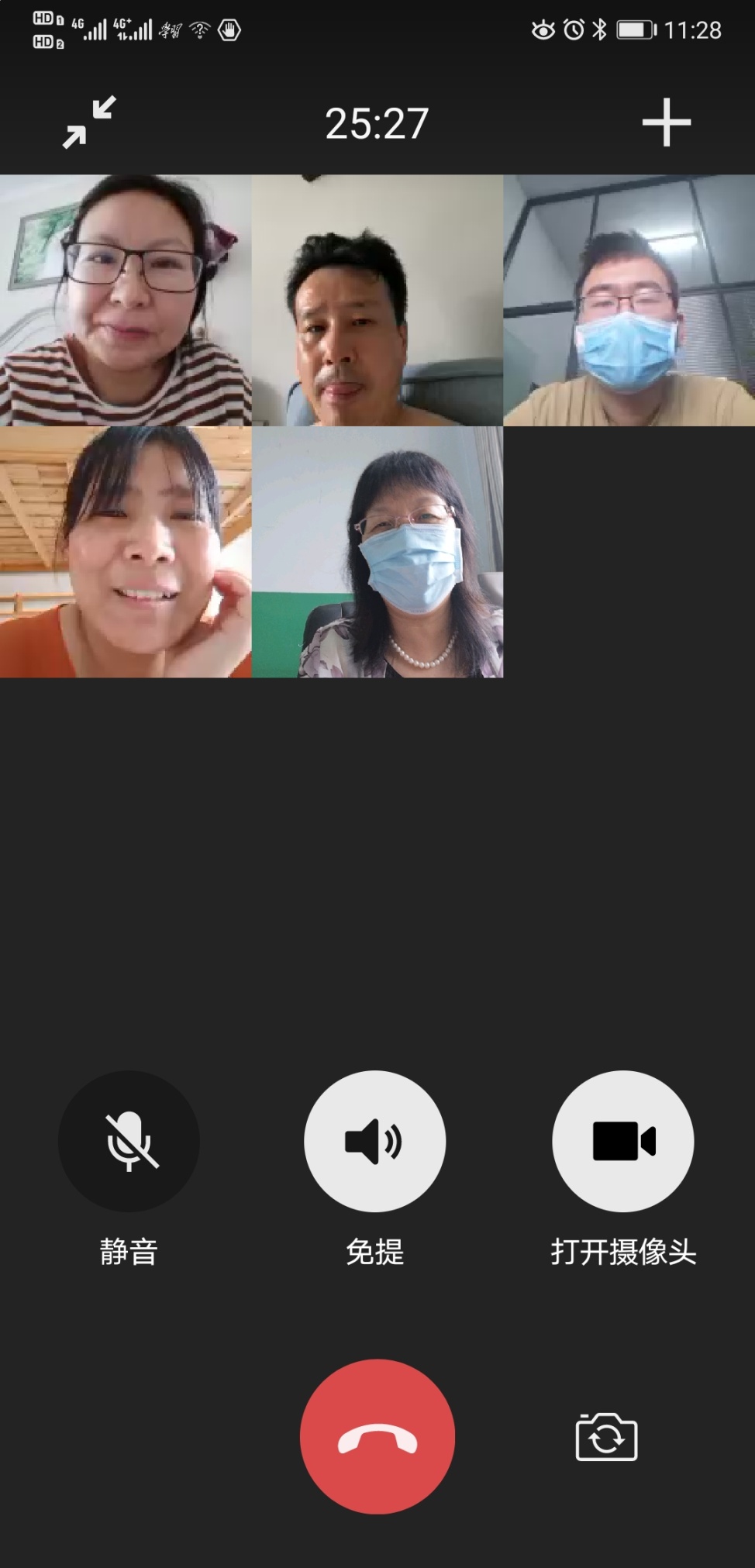This screenshot has height=1568, width=755.
Task: Toggle the 静音 mute microphone button
Action: 129,1141
